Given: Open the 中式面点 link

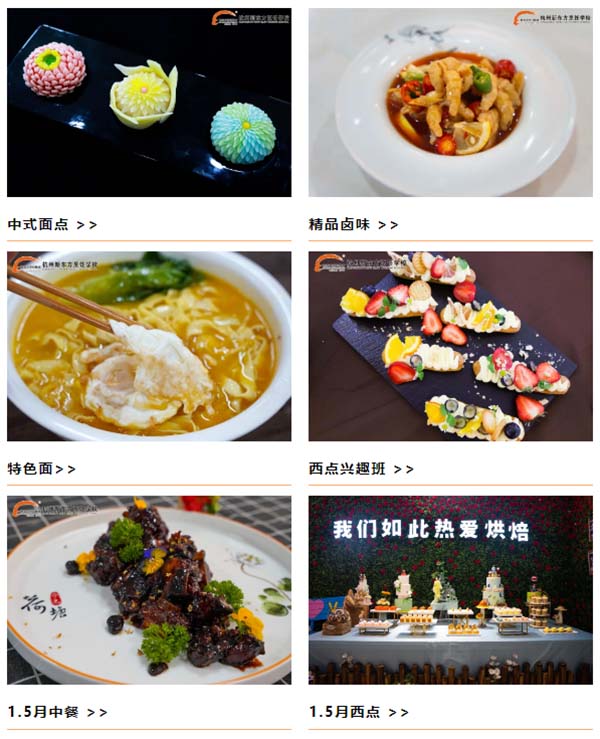Looking at the screenshot, I should [x=52, y=225].
